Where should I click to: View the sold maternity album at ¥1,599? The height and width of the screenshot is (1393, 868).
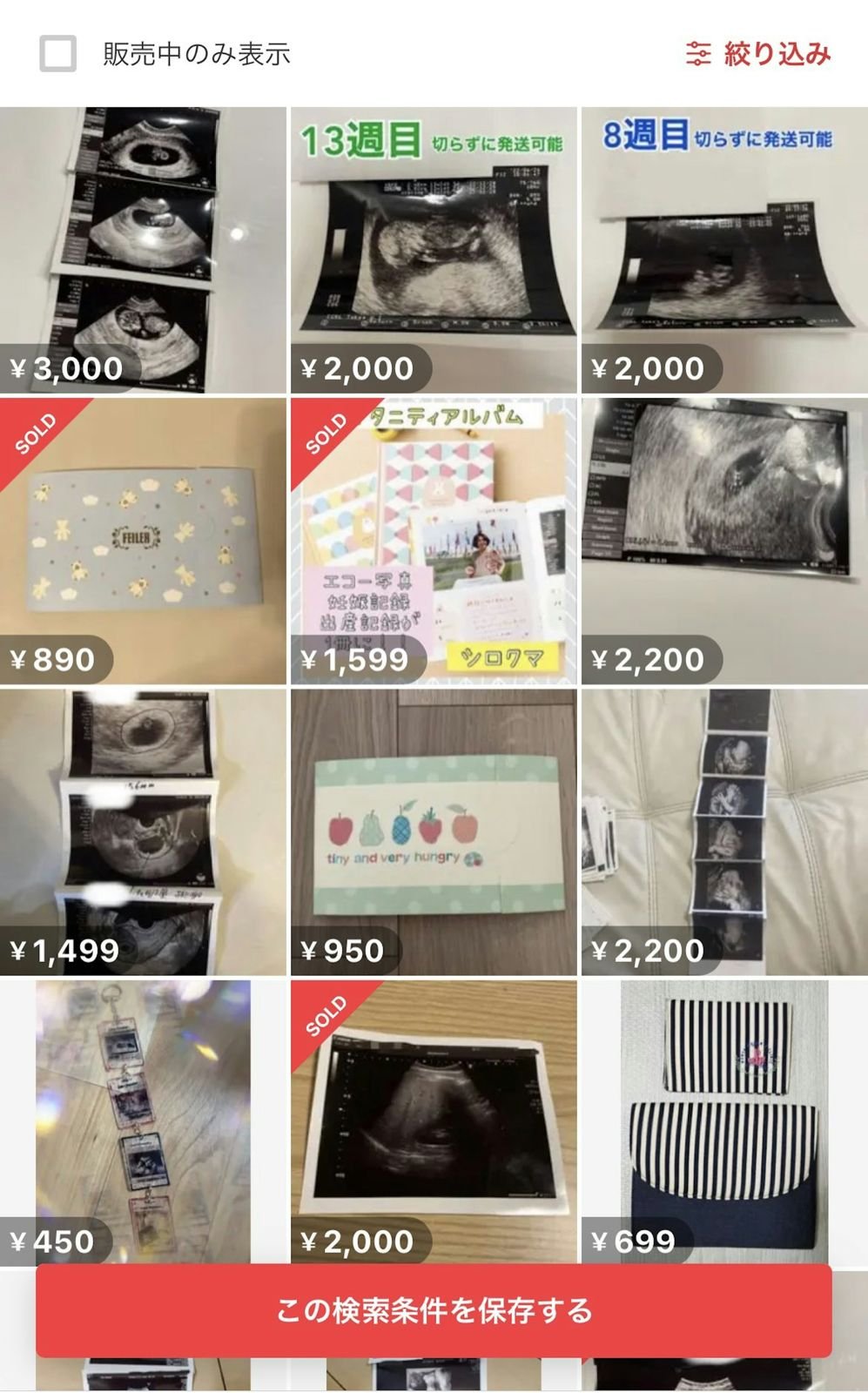click(434, 541)
